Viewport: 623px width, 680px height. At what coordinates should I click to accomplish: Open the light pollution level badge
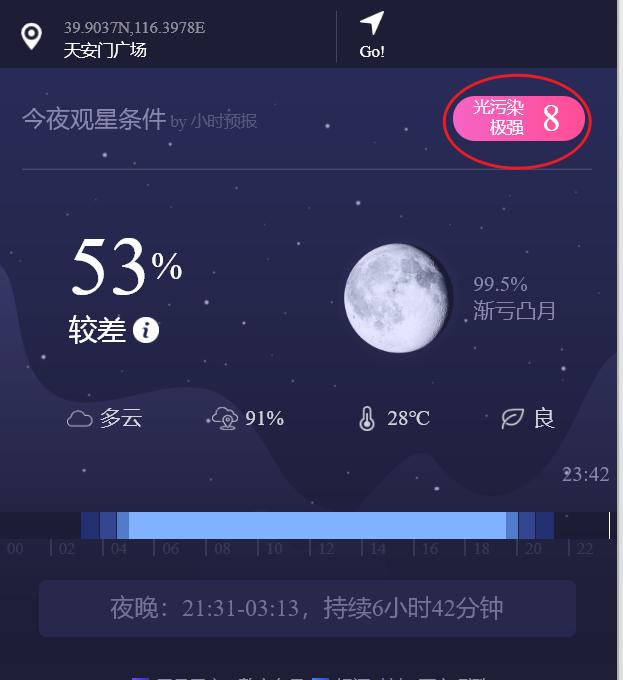519,120
